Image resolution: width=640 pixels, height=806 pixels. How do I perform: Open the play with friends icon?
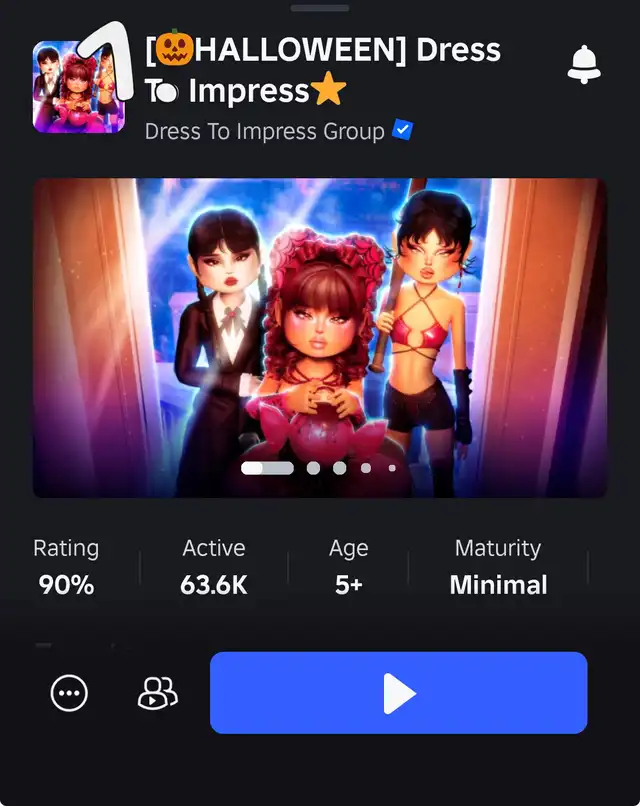157,693
